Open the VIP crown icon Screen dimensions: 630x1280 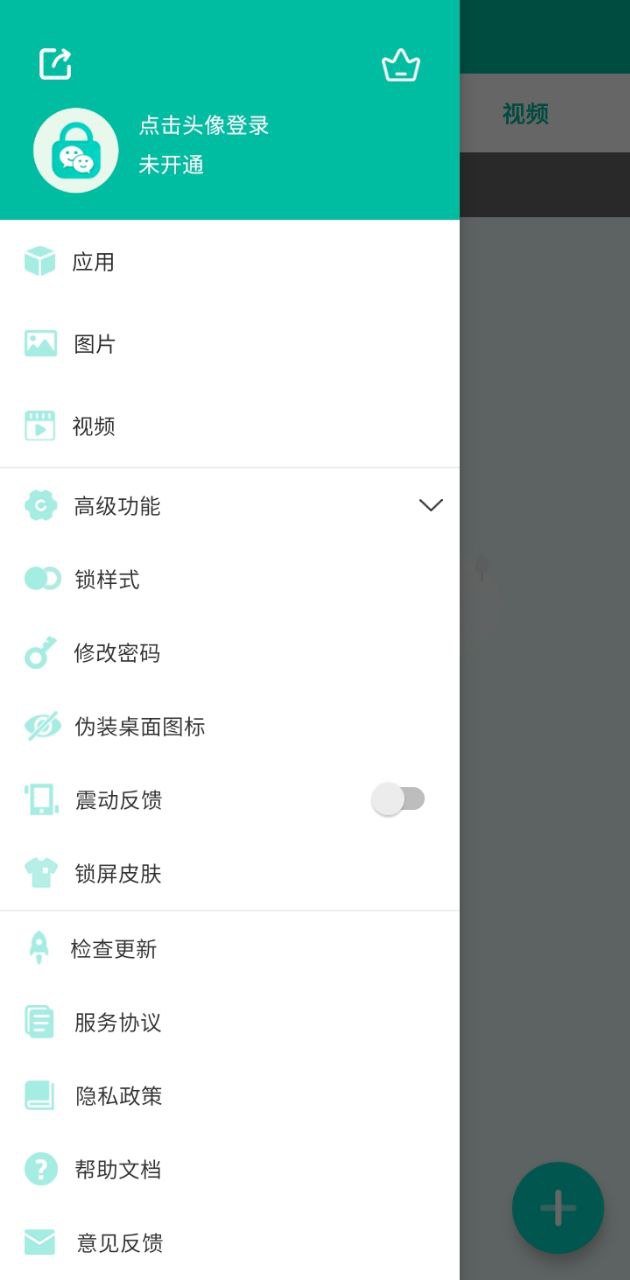pos(401,66)
